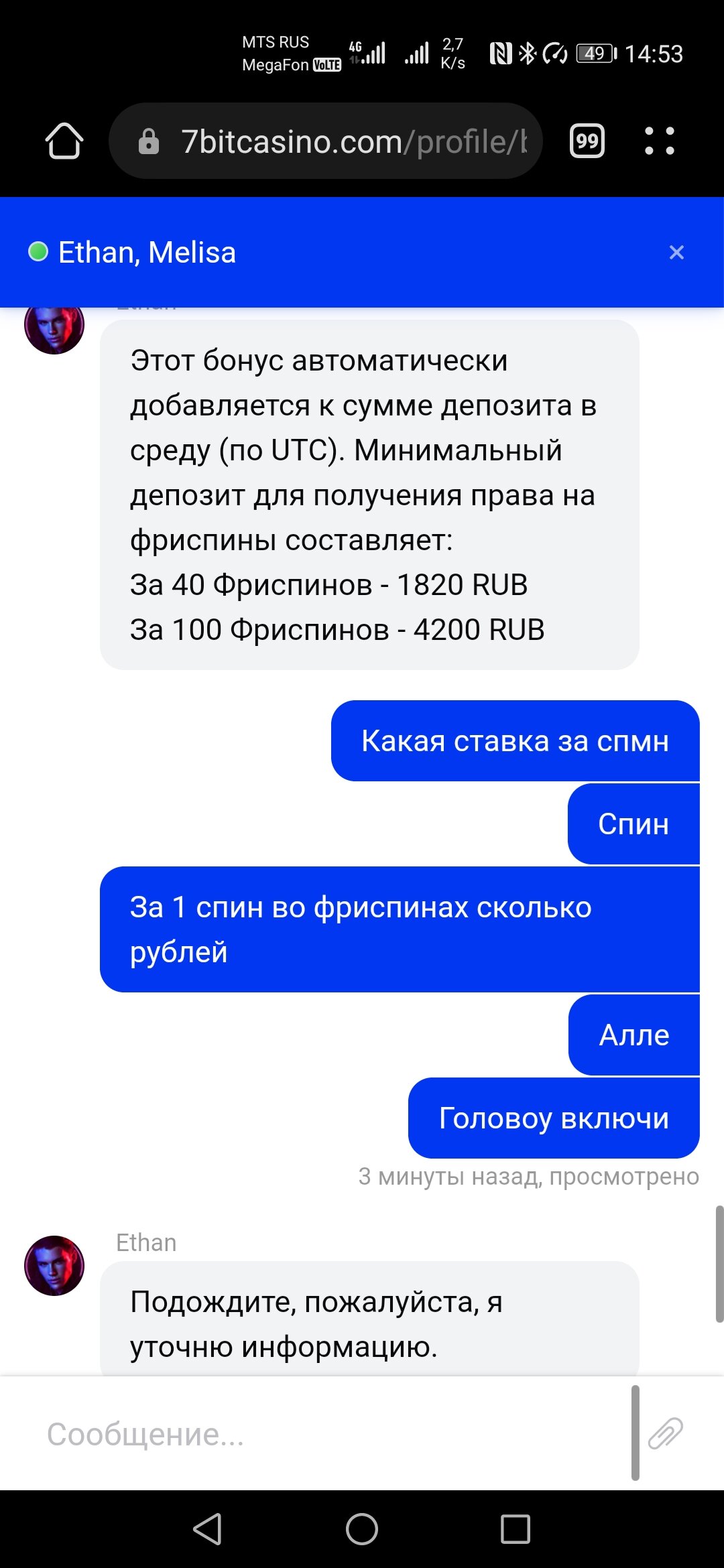Open recent apps from navigation bar
This screenshot has height=1568, width=724.
coord(515,1529)
